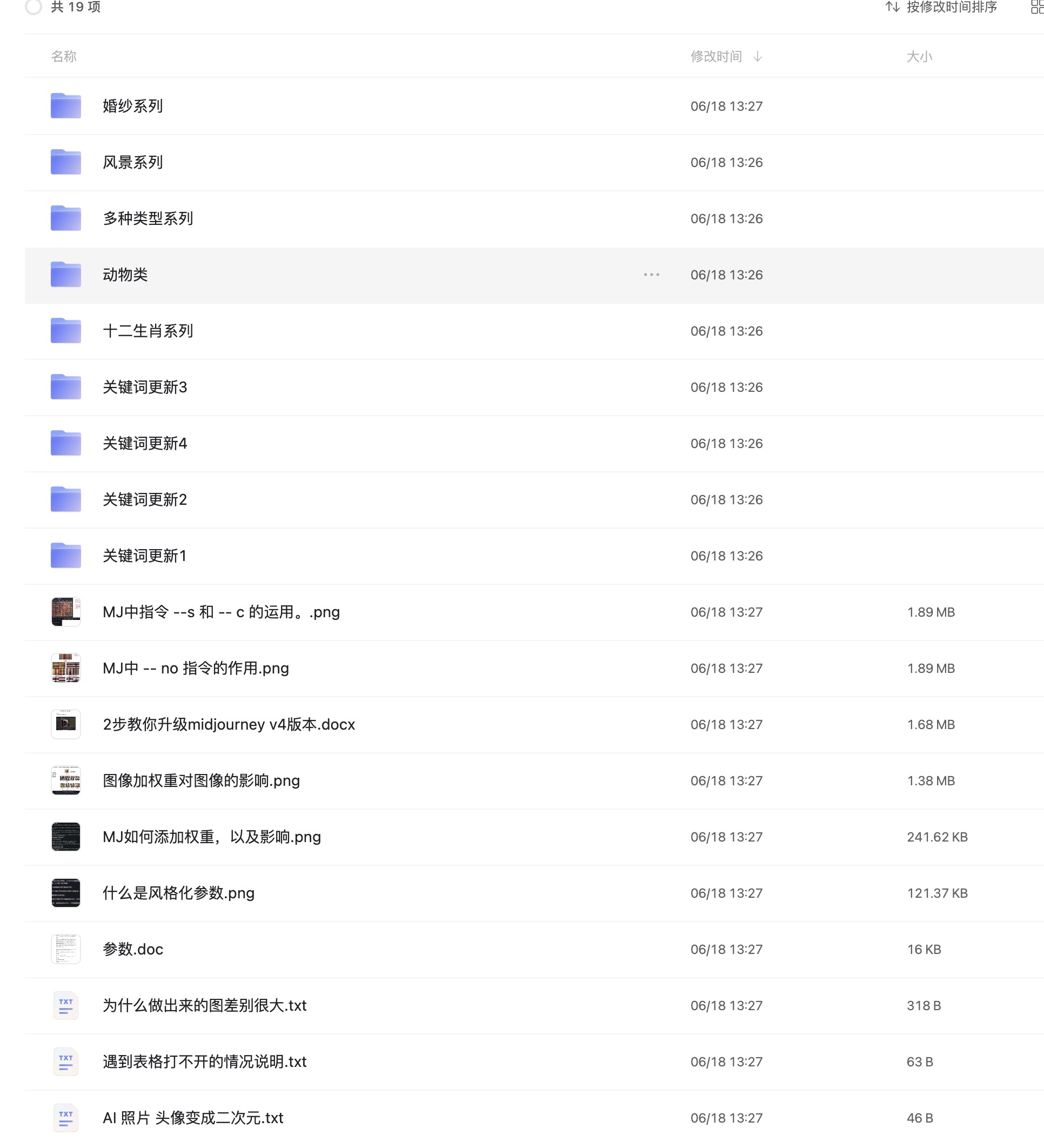Open the 关键词更新3 folder
Screen dimensions: 1044x1148
tap(145, 387)
